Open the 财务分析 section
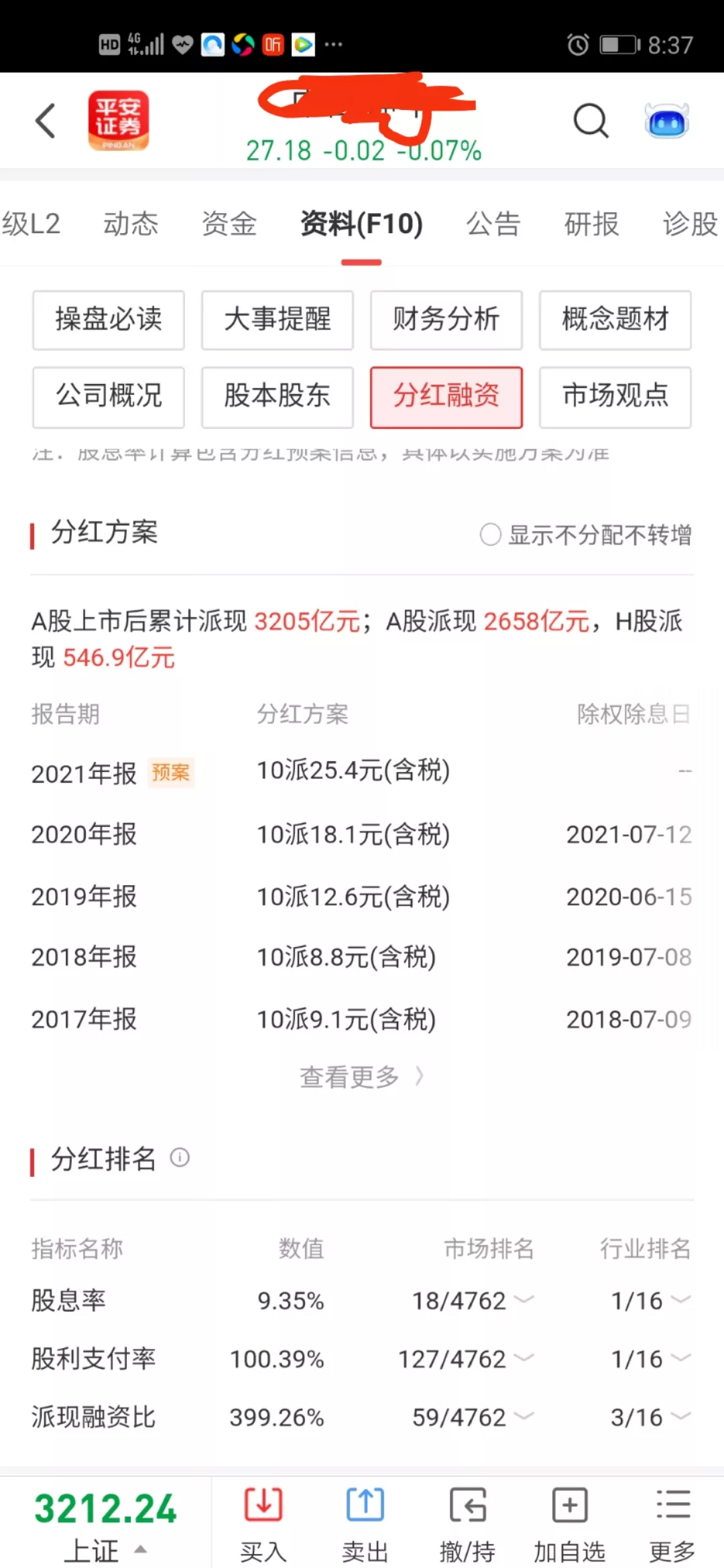The width and height of the screenshot is (724, 1568). 446,320
